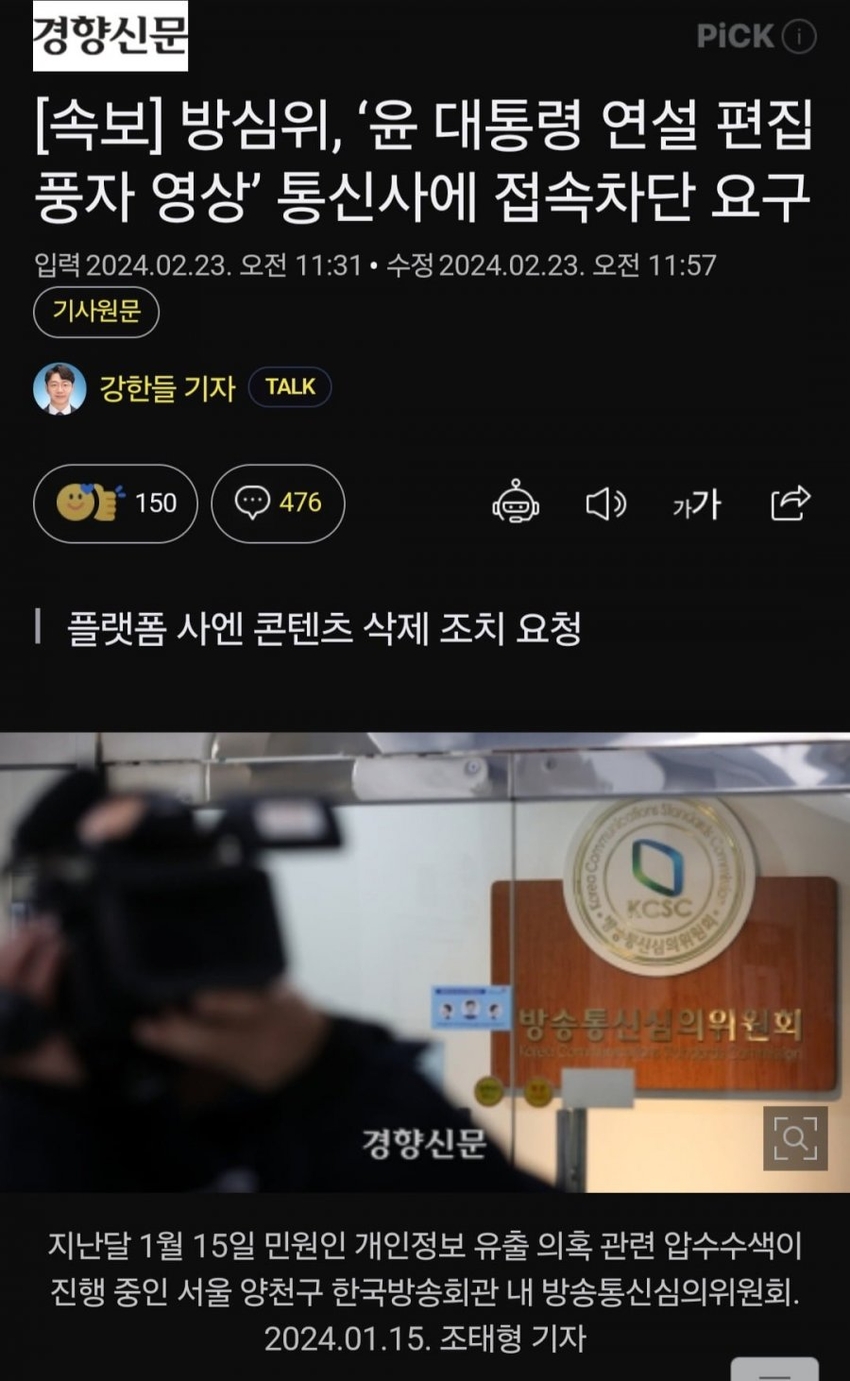Open the 경향신문 press home page

110,36
